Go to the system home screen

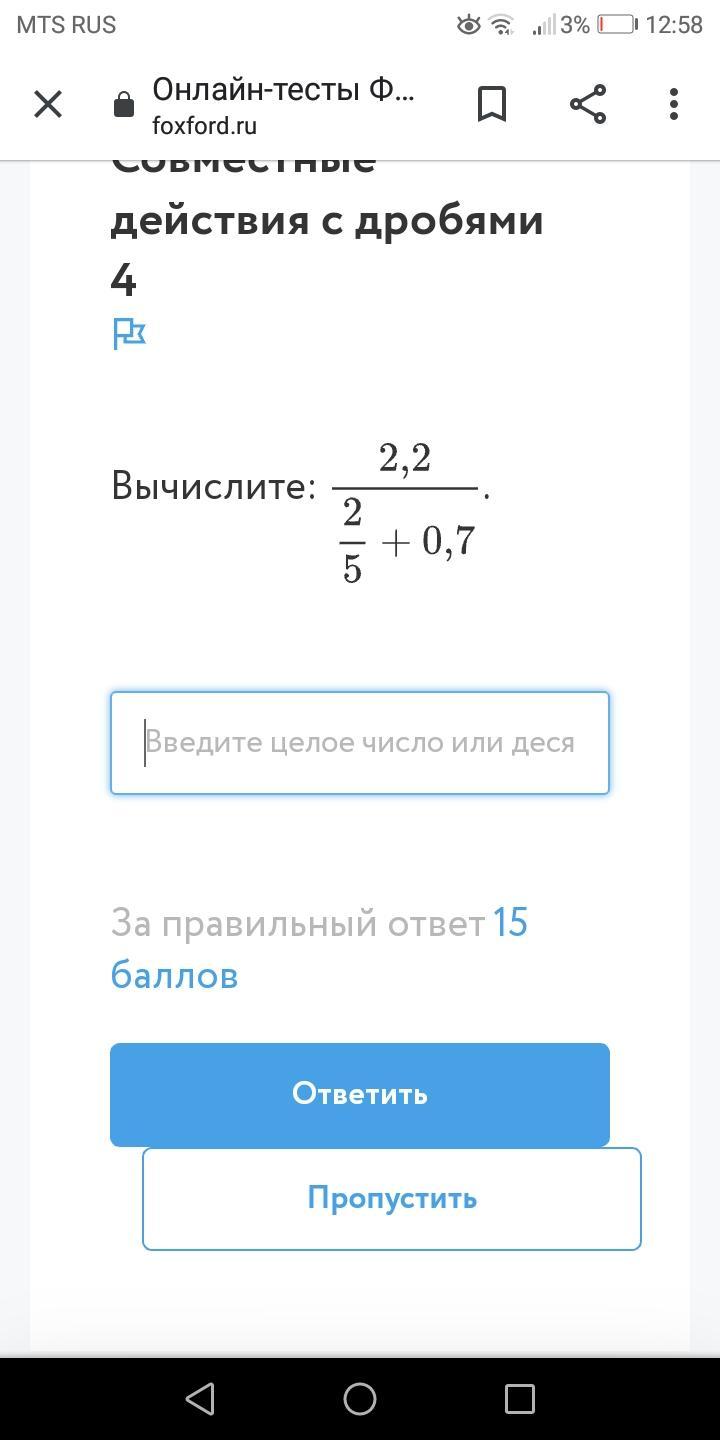360,1398
